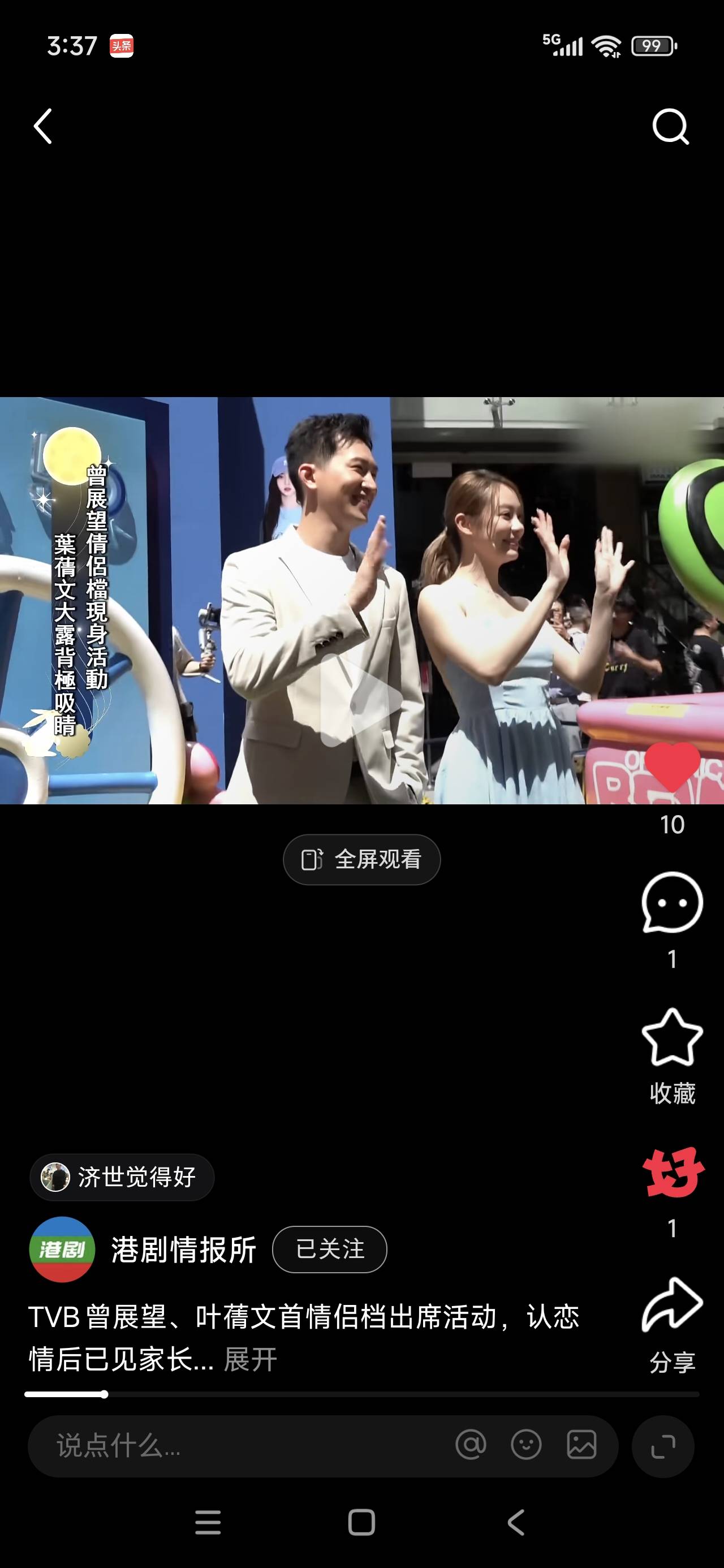Play the paused video
The height and width of the screenshot is (1568, 724).
point(361,700)
